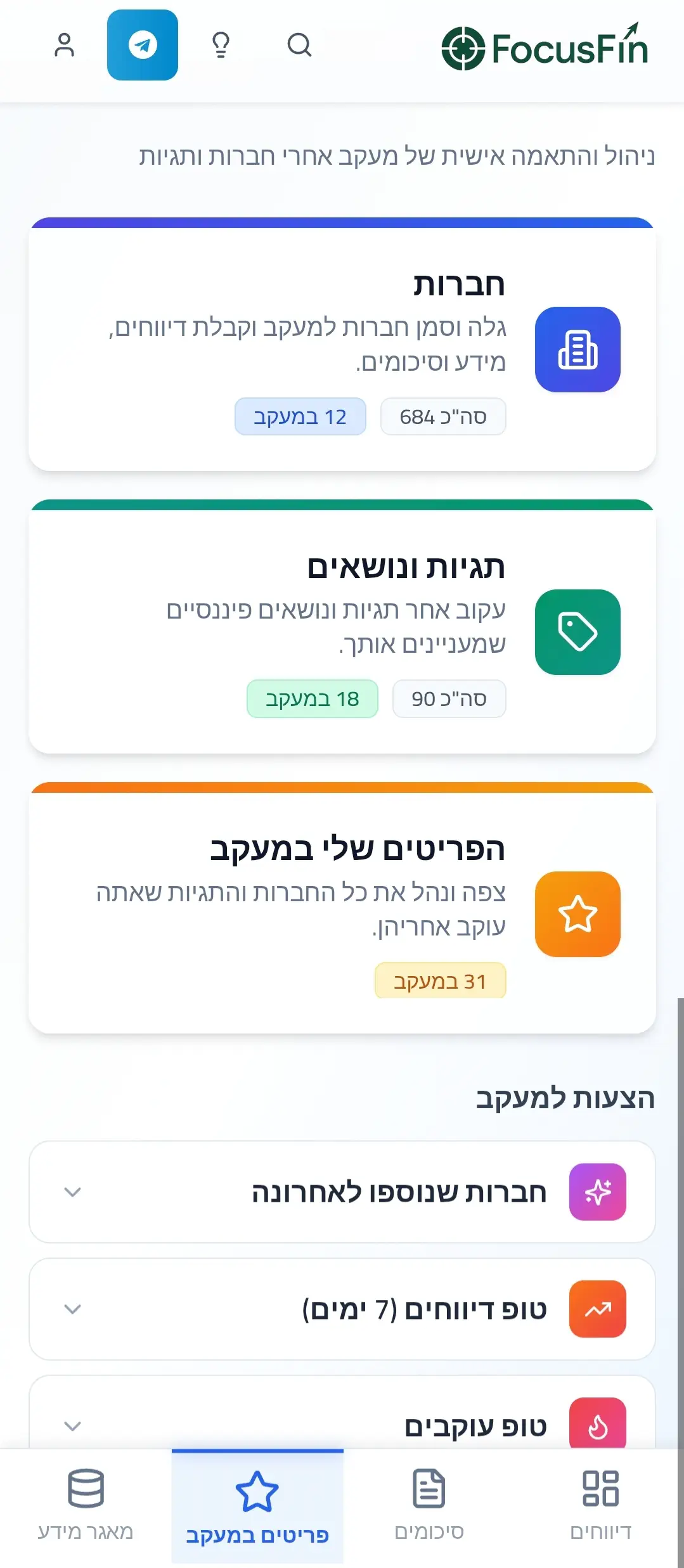Image resolution: width=684 pixels, height=1568 pixels.
Task: Select the פריטים במעקב tab
Action: [257, 1506]
